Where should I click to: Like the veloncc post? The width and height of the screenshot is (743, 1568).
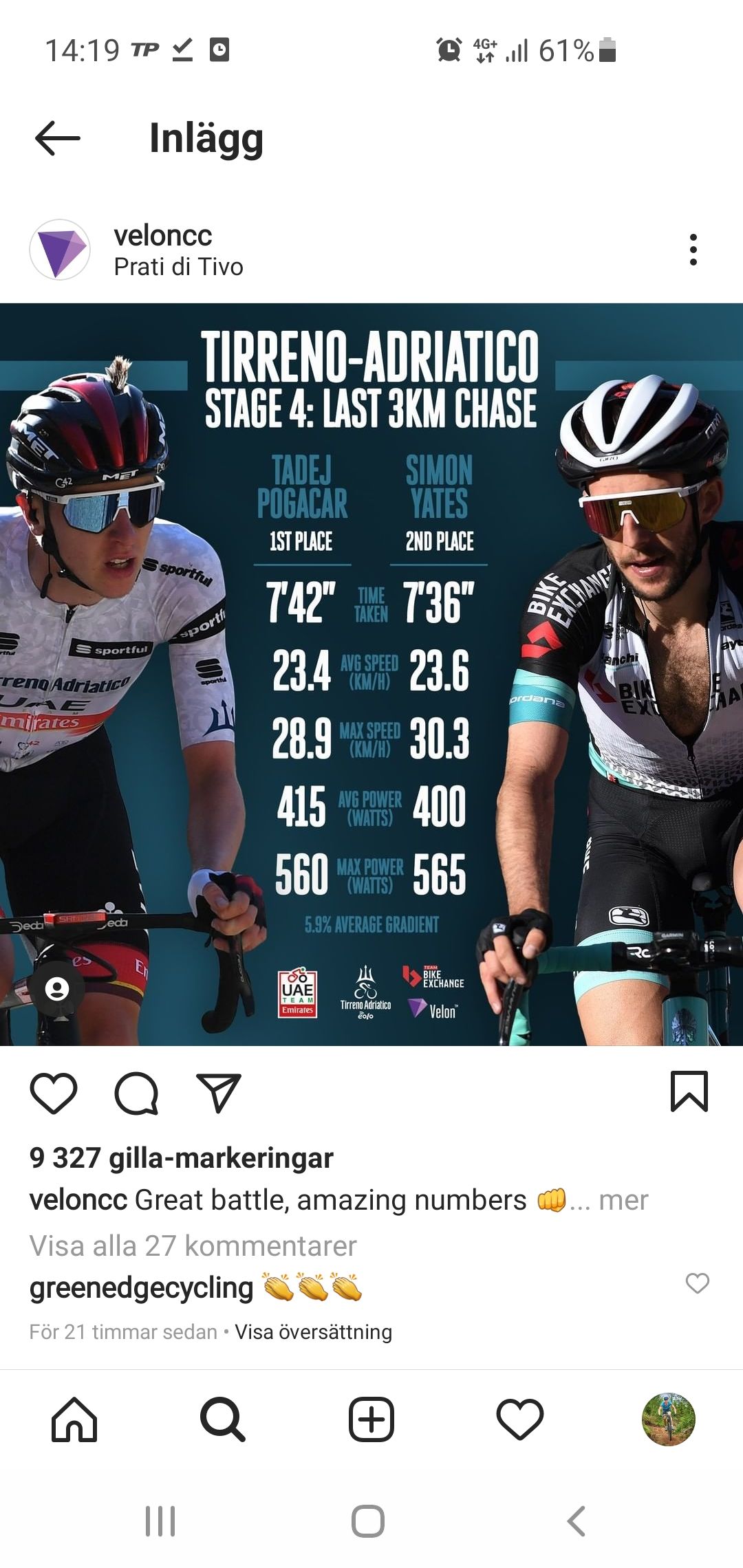(54, 1093)
